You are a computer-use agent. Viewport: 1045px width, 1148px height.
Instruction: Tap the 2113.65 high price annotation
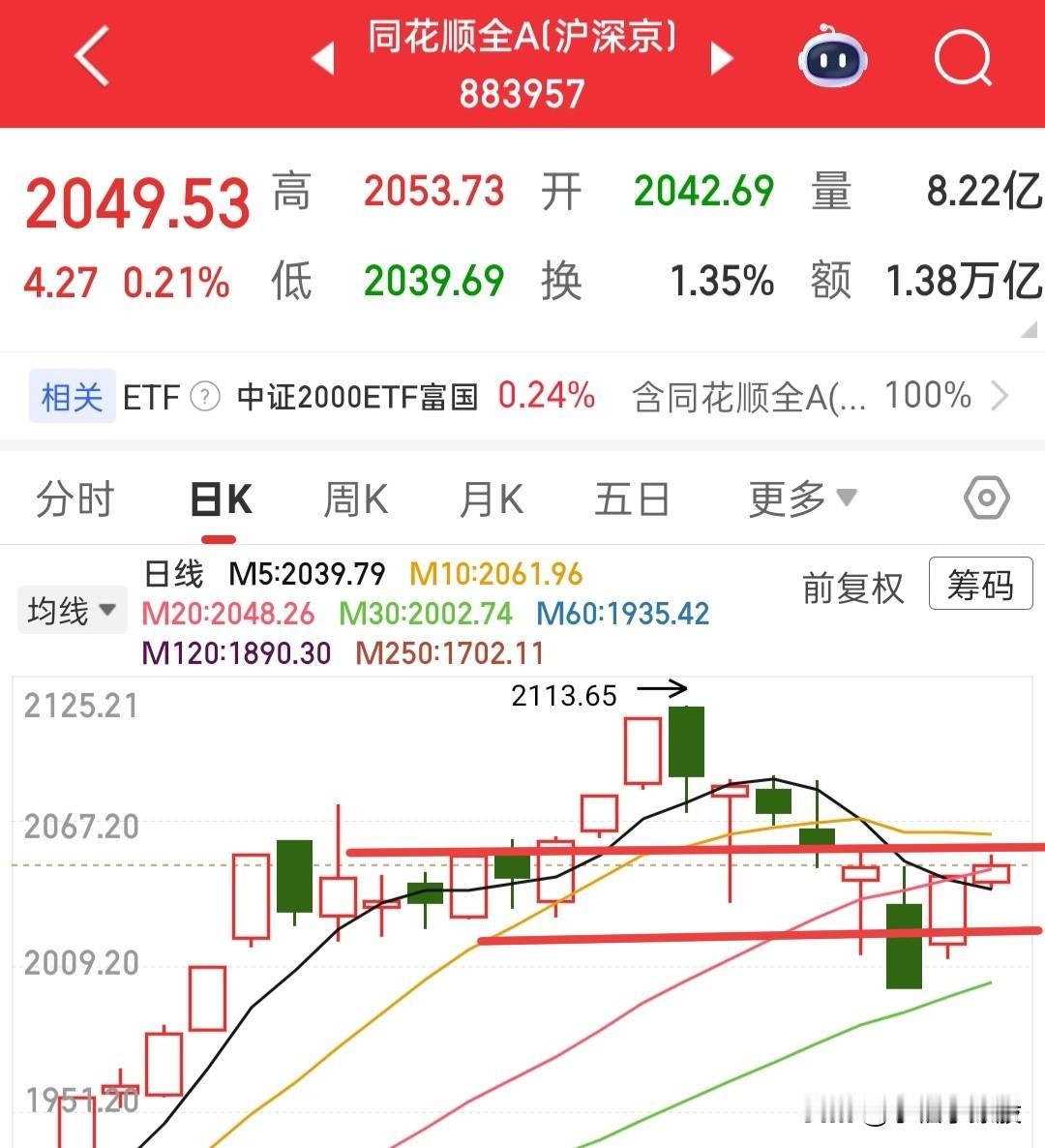tap(564, 695)
